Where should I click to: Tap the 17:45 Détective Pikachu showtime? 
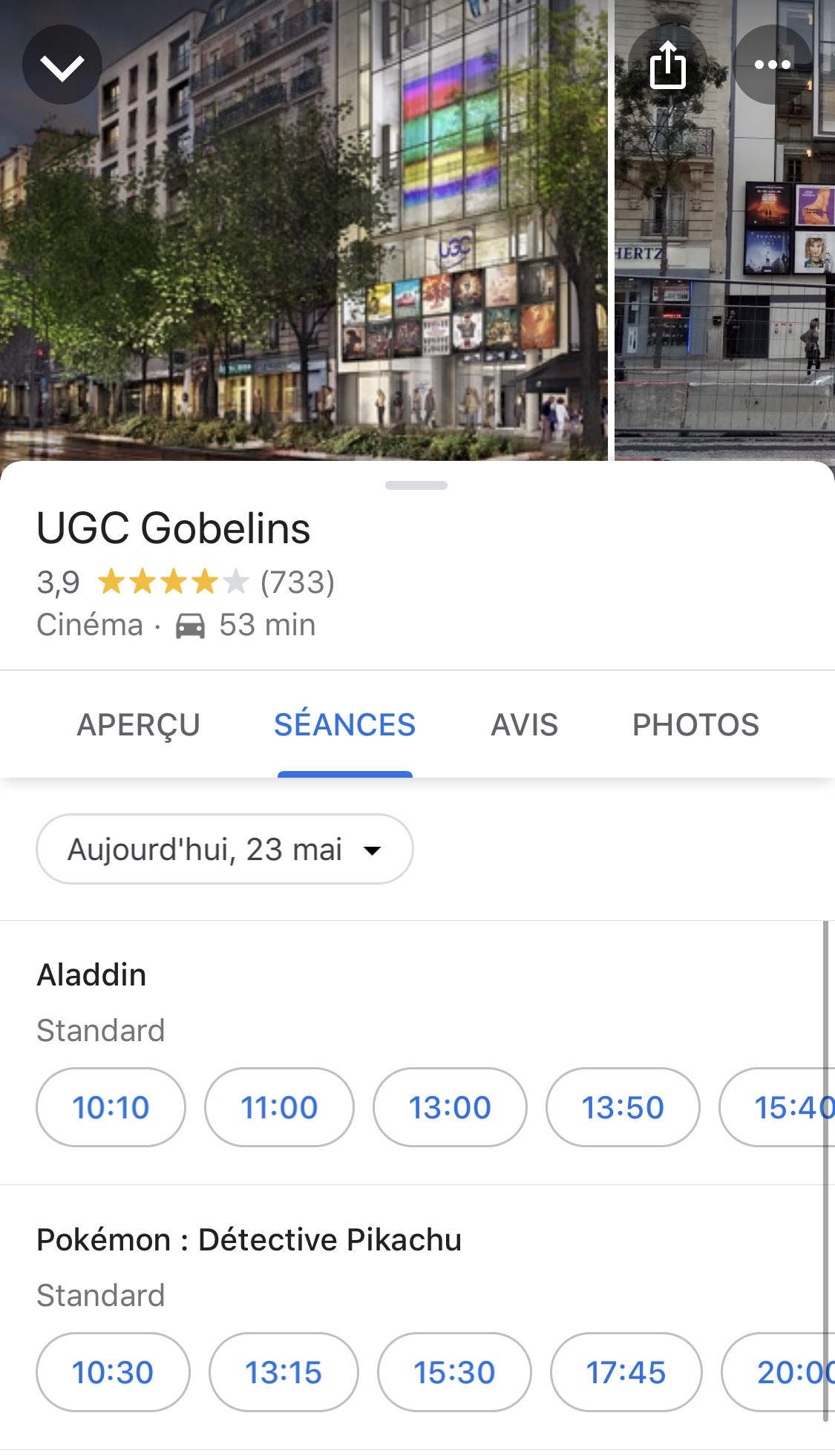(626, 1372)
